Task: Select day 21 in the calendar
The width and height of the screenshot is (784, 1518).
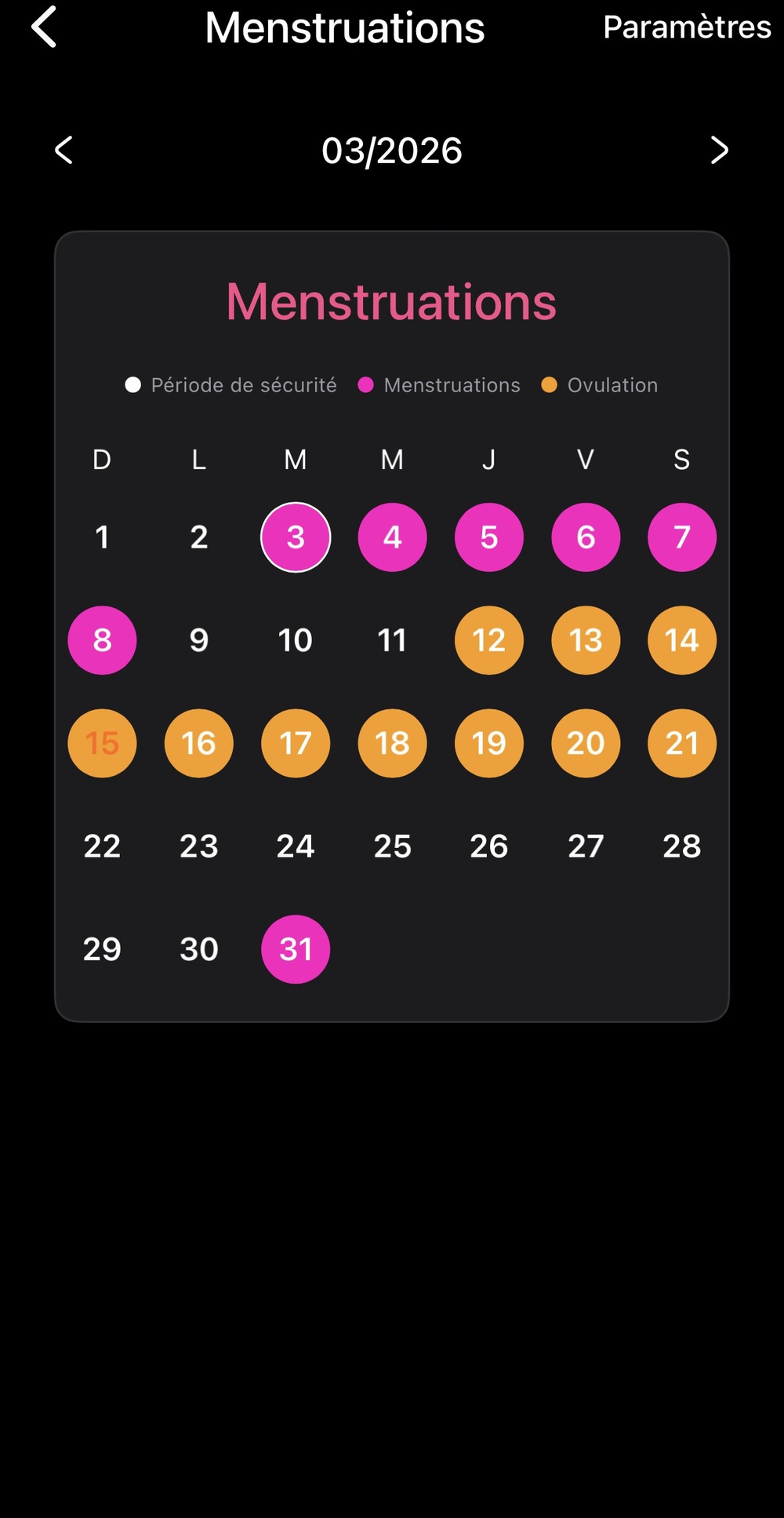Action: [x=682, y=743]
